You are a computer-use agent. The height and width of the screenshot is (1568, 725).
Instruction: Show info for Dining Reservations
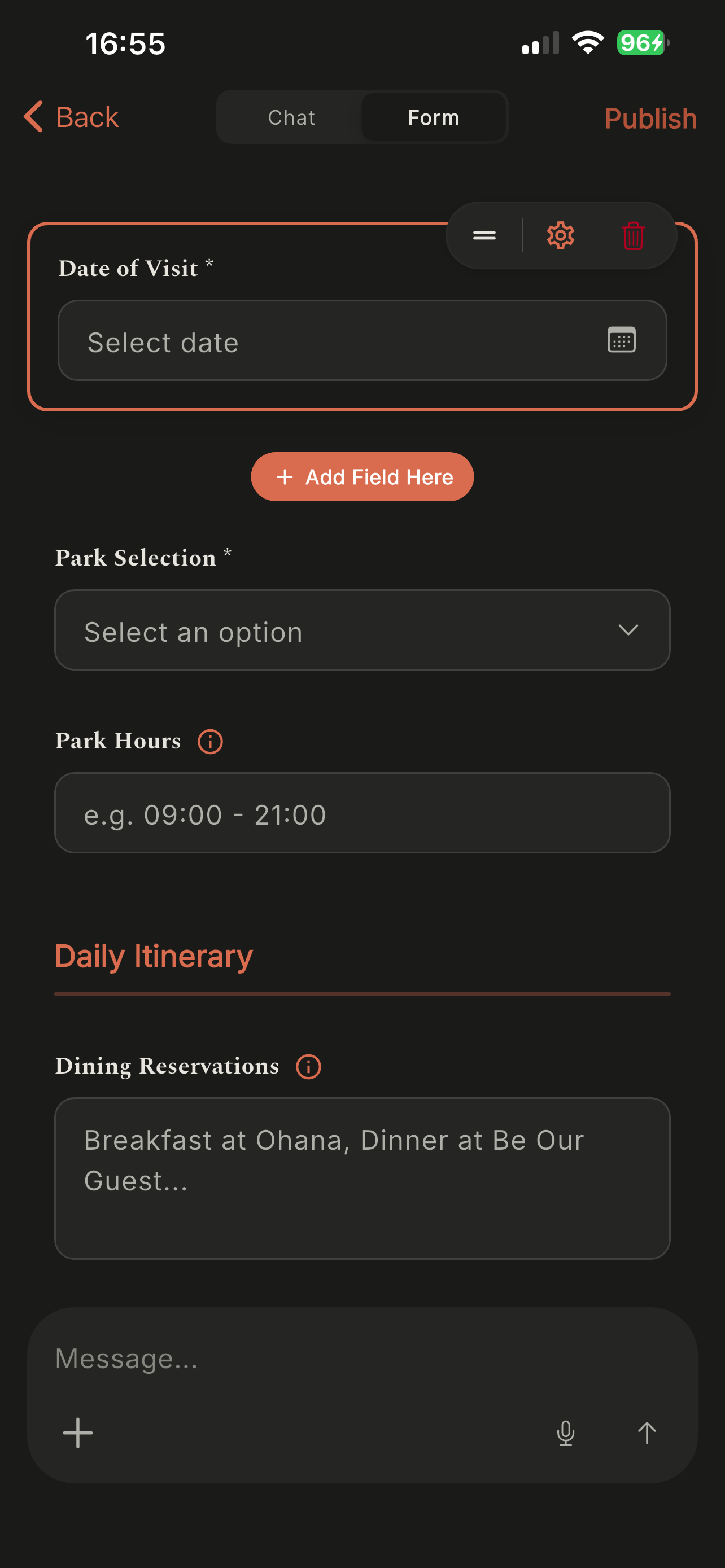(308, 1066)
